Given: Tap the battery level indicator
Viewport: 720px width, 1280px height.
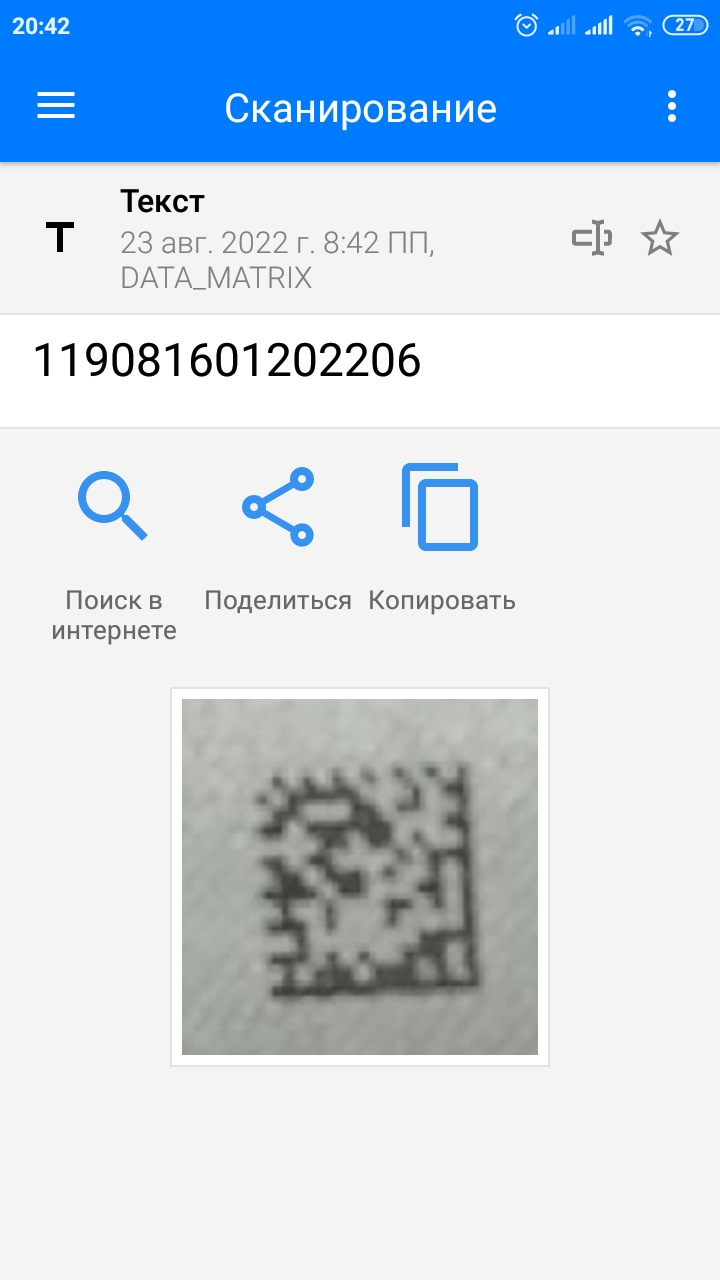Looking at the screenshot, I should [x=686, y=25].
